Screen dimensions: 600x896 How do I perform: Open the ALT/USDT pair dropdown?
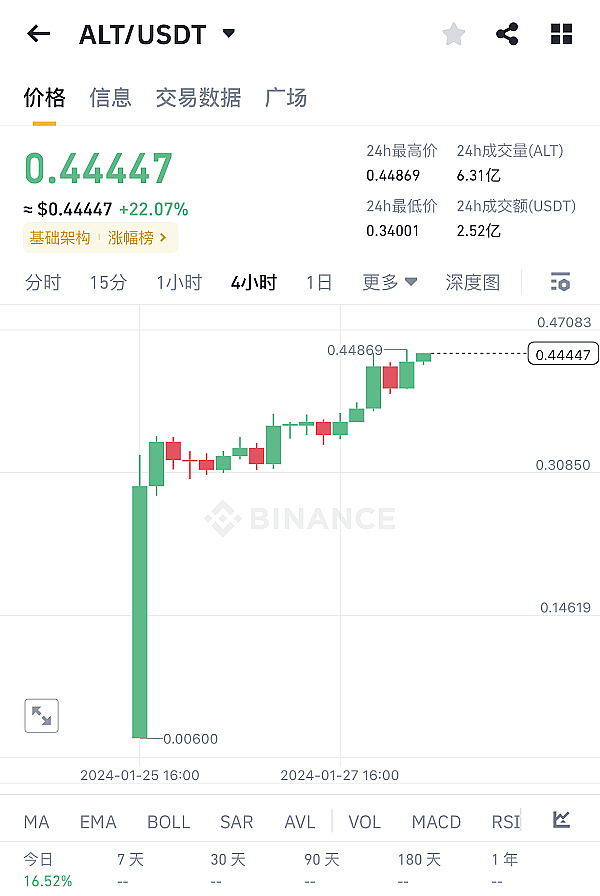(228, 34)
